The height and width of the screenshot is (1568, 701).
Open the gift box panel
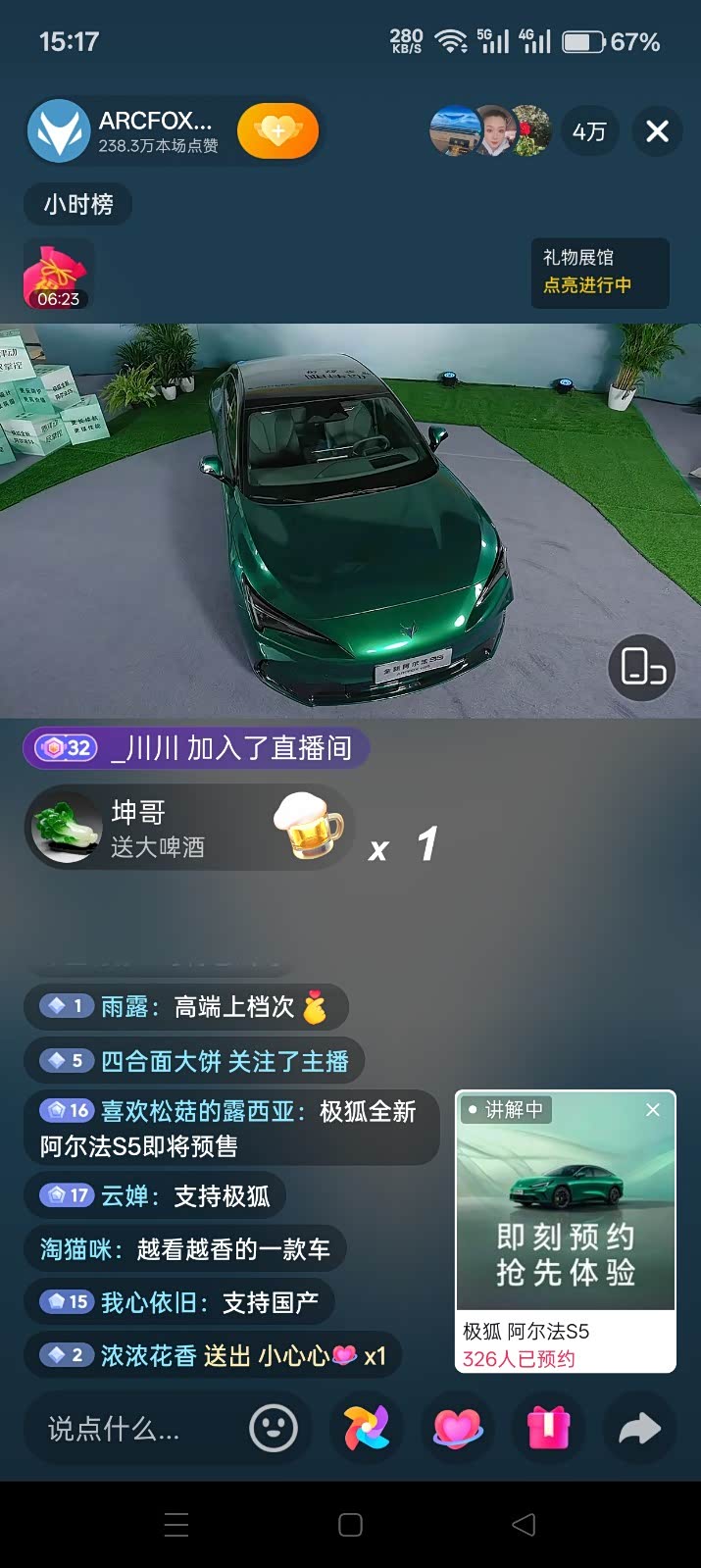click(x=549, y=1428)
